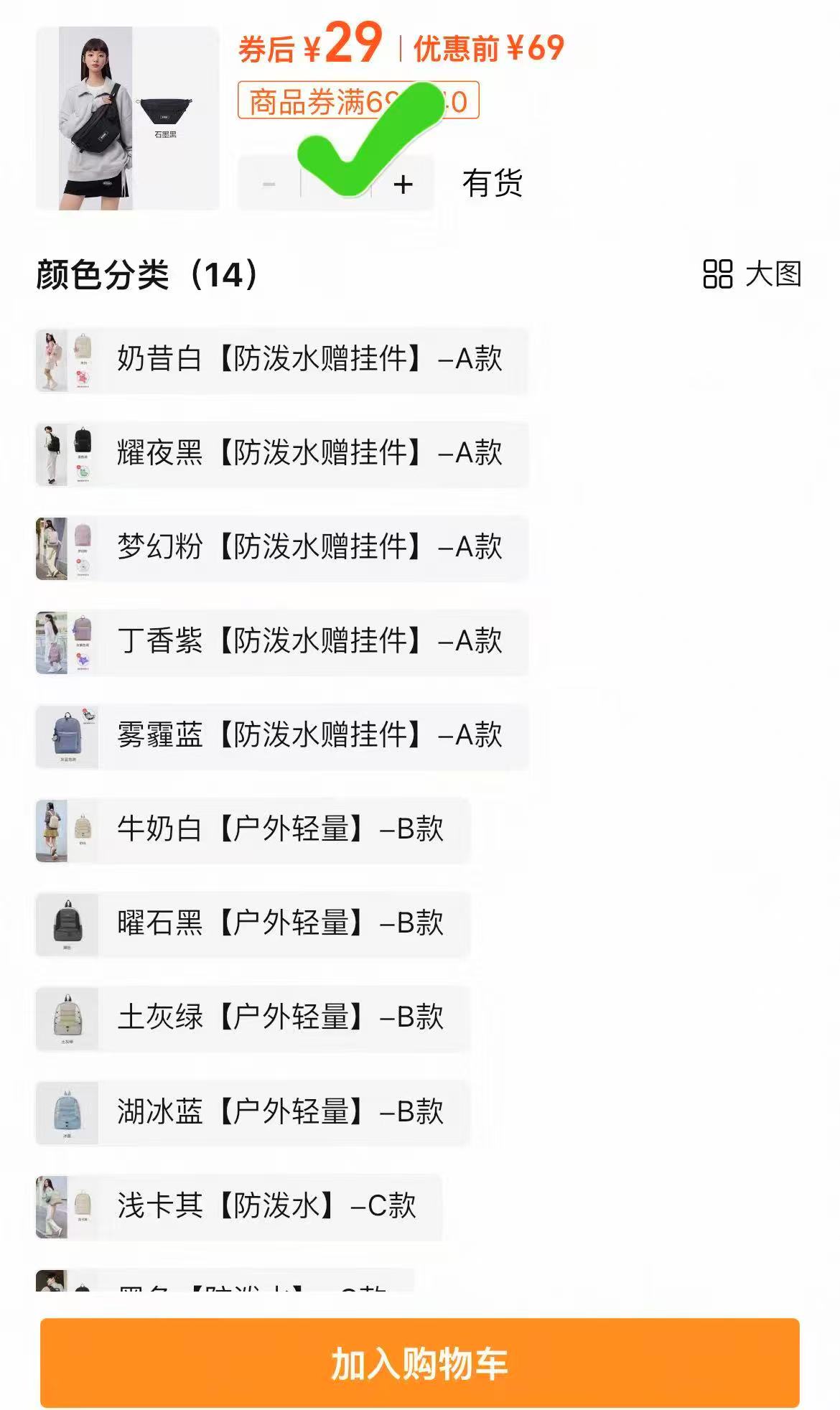Open the 奶昔白 option thumbnail image

(66, 360)
